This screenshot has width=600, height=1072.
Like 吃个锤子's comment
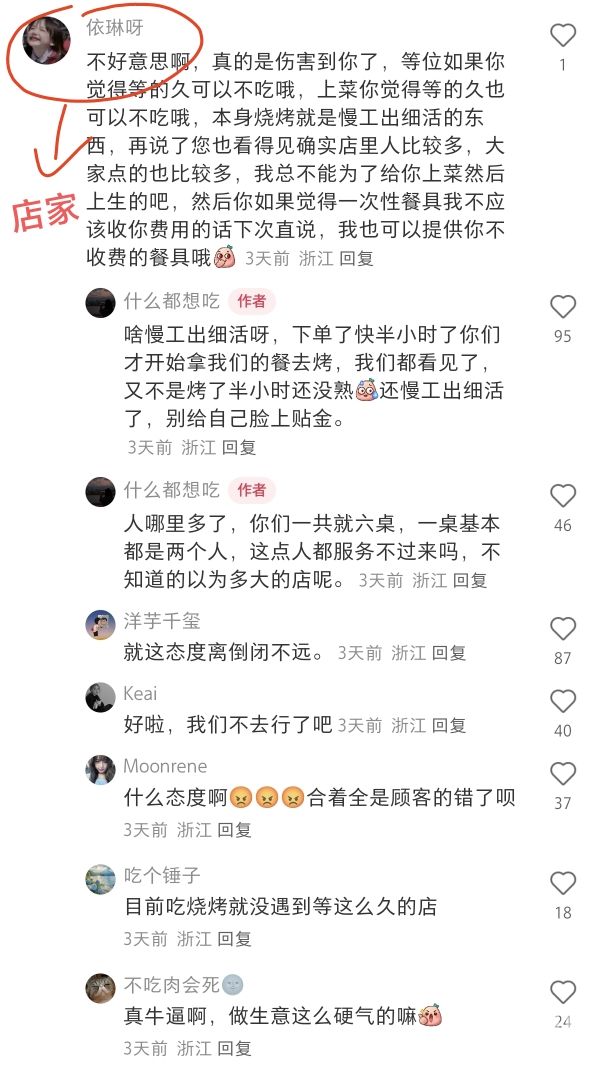coord(563,883)
